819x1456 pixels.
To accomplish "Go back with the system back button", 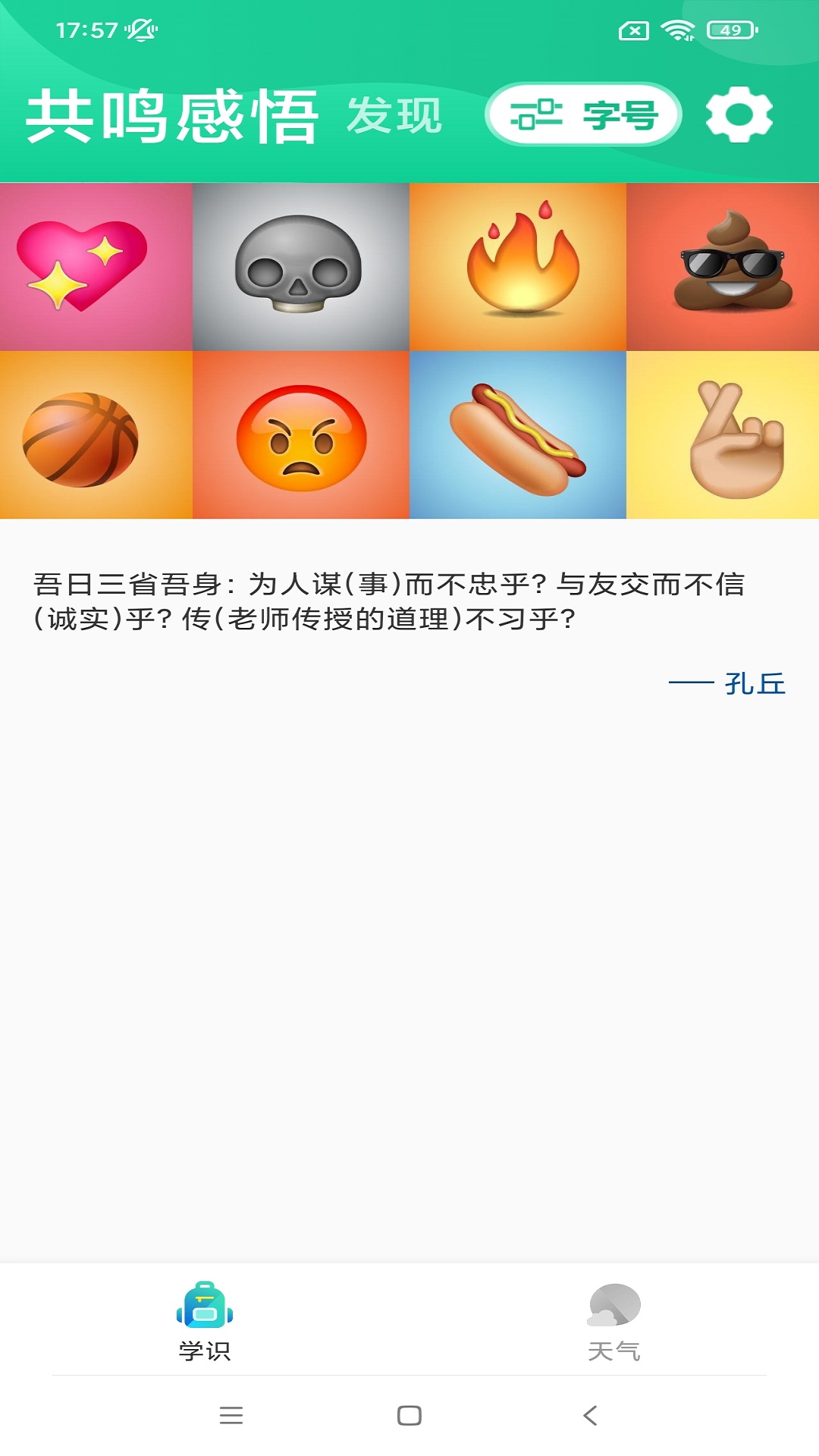I will (590, 1415).
